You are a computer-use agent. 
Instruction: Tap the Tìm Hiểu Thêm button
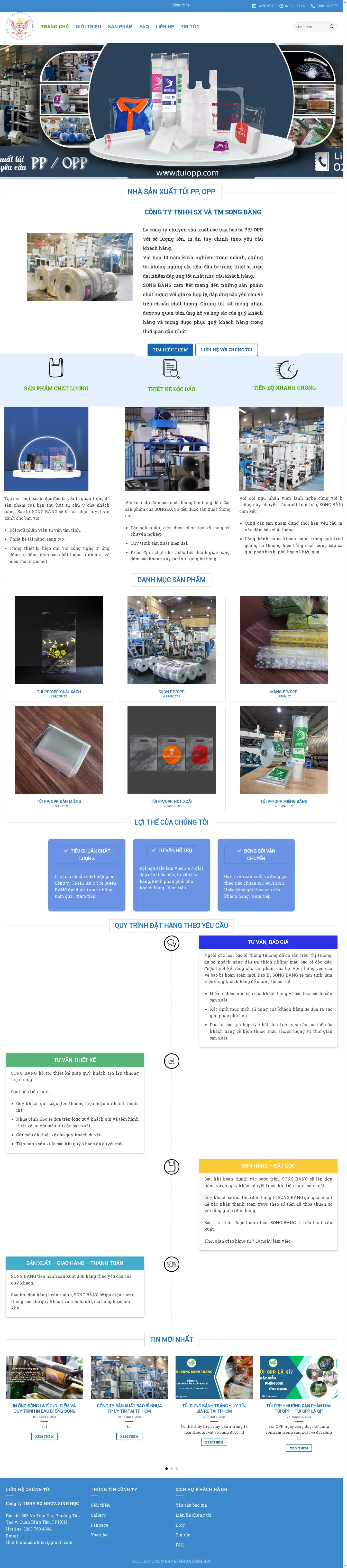tap(170, 350)
